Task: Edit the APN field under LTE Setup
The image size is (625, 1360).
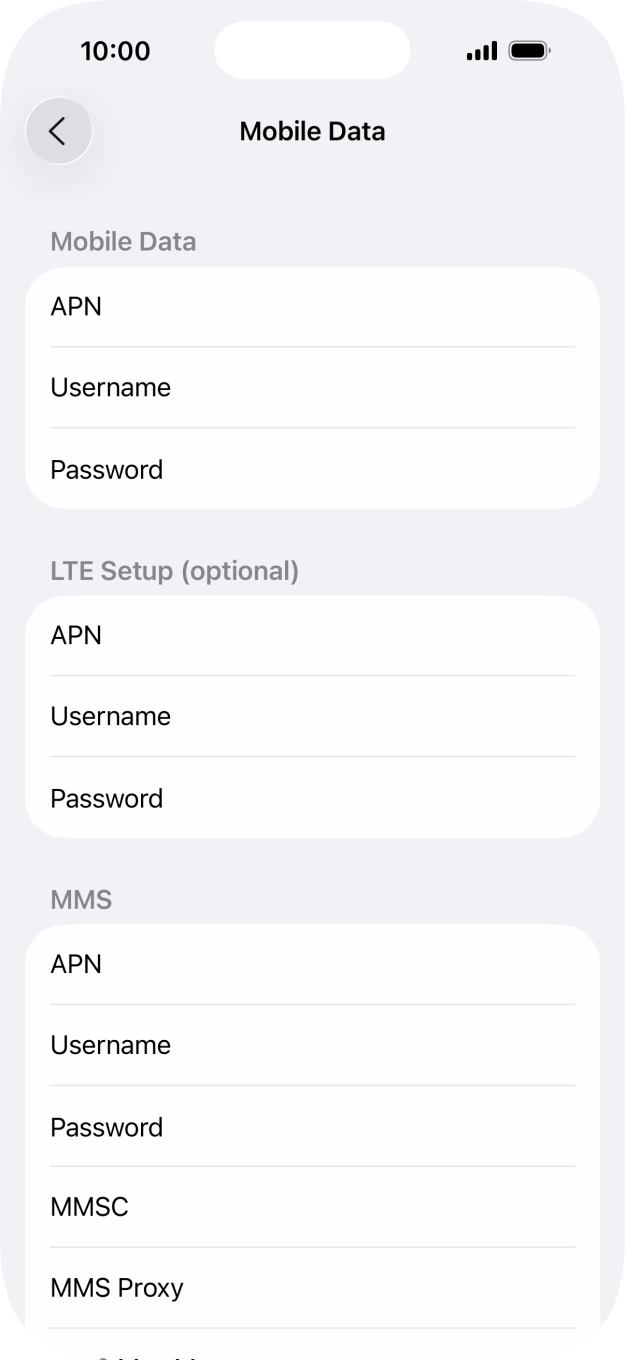Action: coord(312,636)
